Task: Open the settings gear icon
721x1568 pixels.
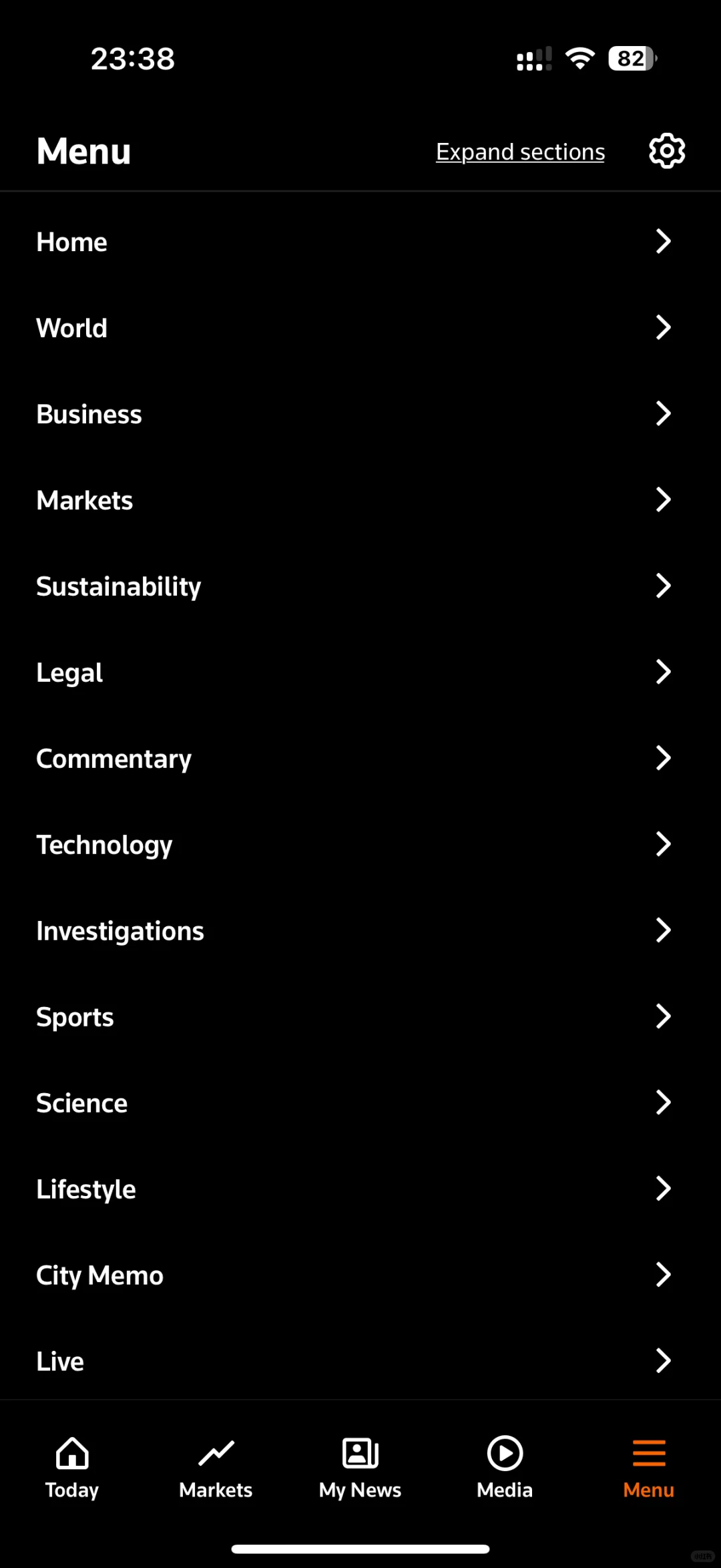Action: (666, 151)
